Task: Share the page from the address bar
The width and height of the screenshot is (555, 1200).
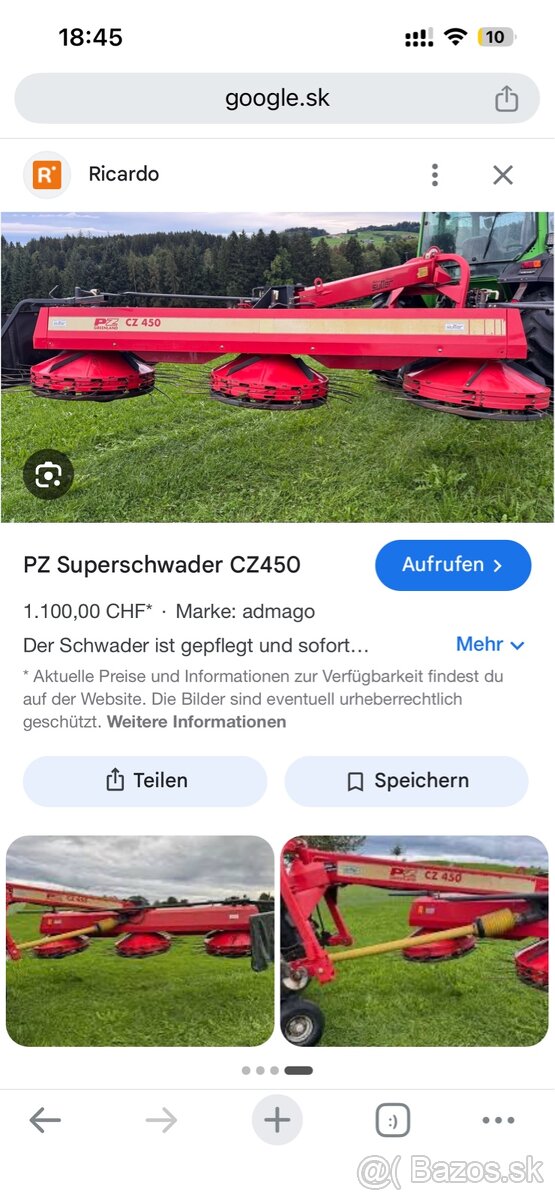Action: tap(506, 98)
